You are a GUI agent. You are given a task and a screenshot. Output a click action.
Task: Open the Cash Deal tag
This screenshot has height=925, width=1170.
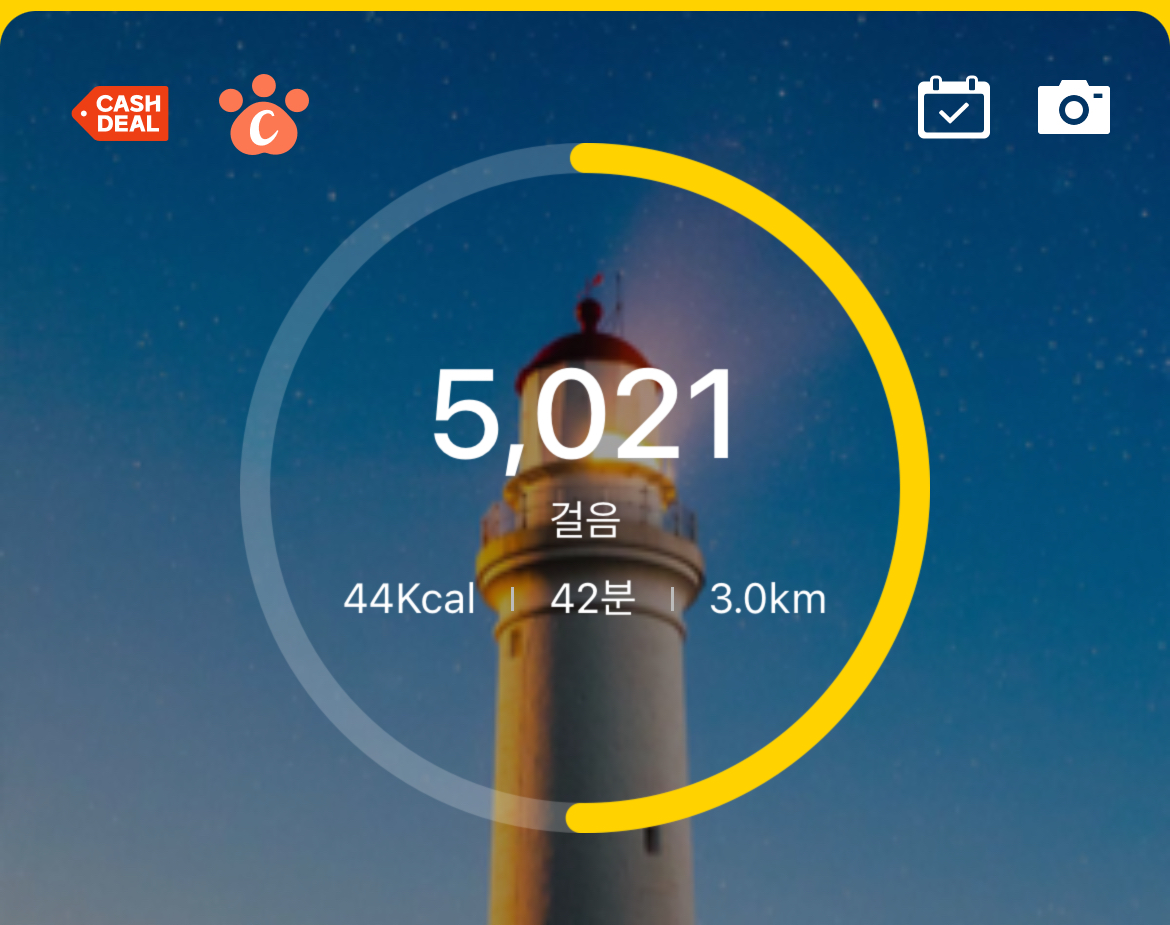[x=121, y=113]
